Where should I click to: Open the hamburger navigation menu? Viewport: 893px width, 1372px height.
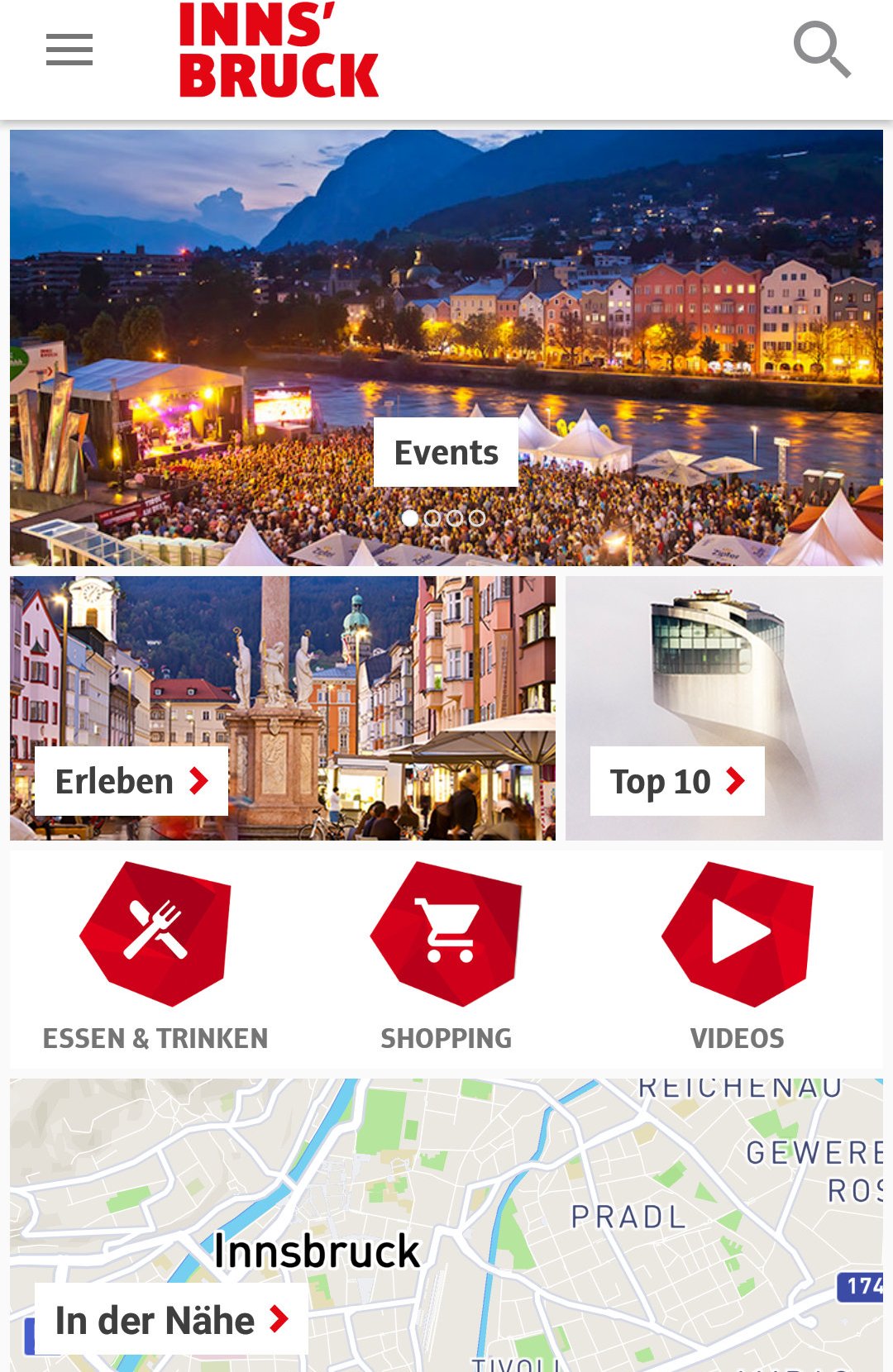click(x=69, y=50)
